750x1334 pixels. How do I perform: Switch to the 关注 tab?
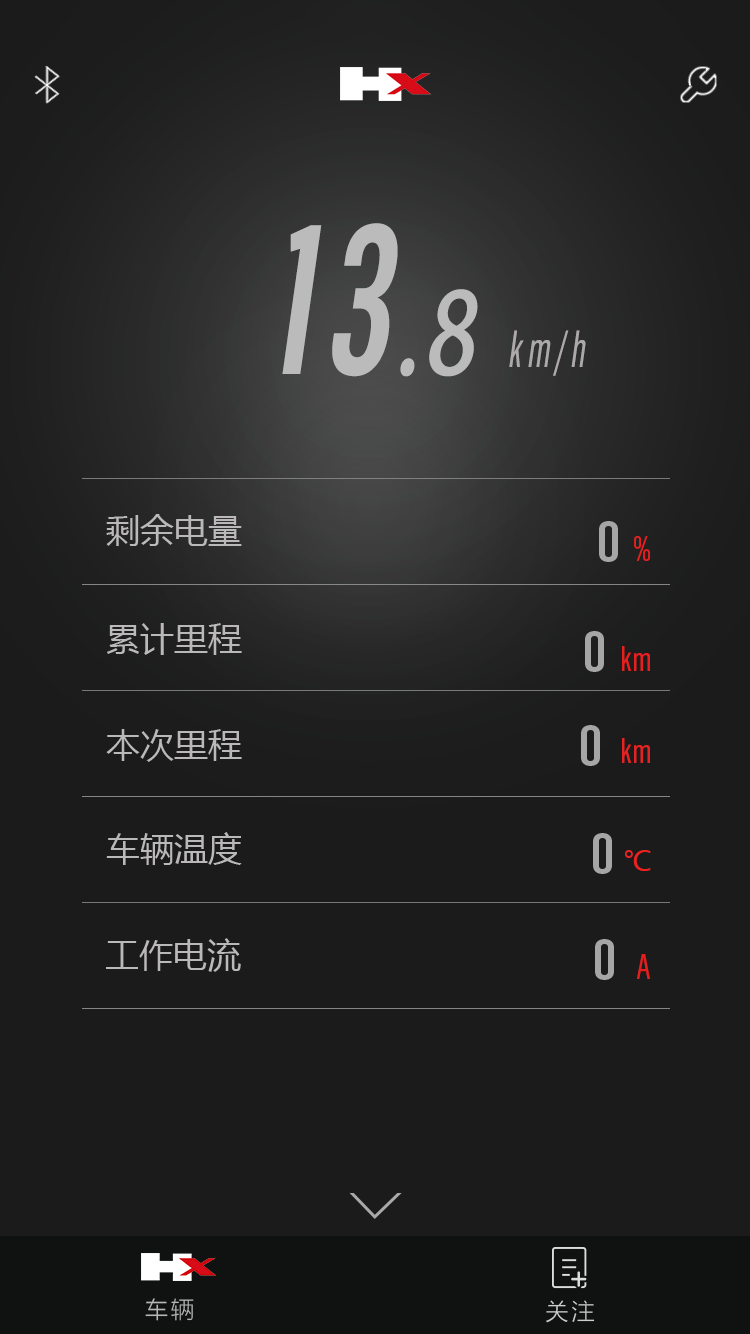(x=570, y=1285)
